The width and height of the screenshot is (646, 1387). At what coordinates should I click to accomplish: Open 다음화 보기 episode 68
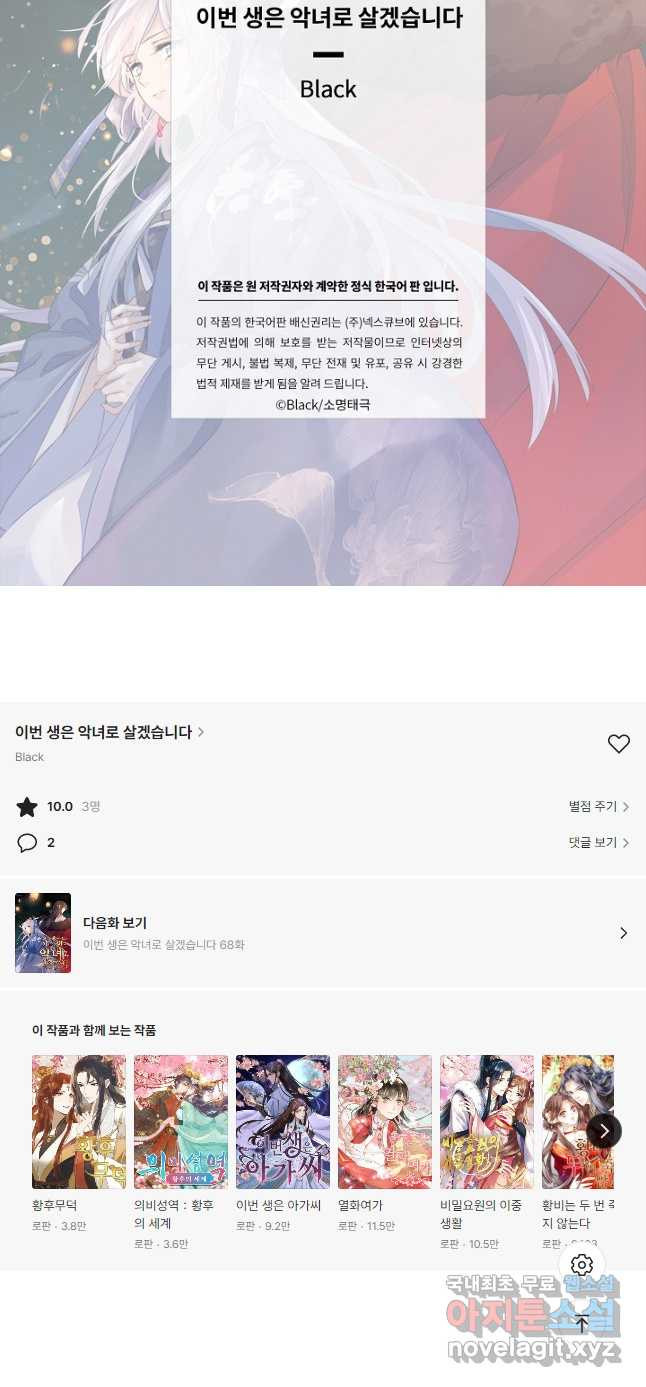coord(322,933)
